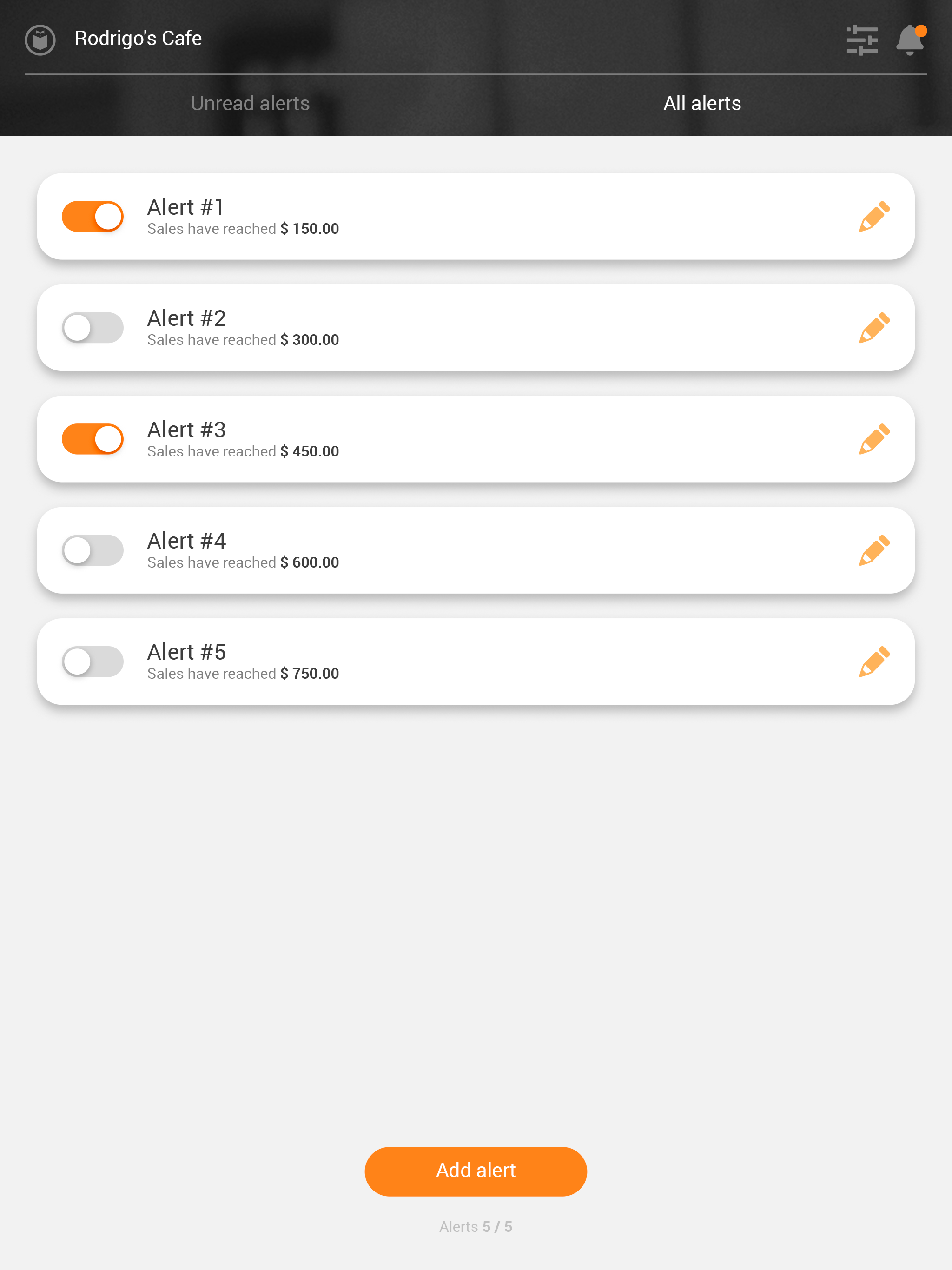The height and width of the screenshot is (1270, 952).
Task: Enable the Alert #5 toggle
Action: pyautogui.click(x=93, y=662)
